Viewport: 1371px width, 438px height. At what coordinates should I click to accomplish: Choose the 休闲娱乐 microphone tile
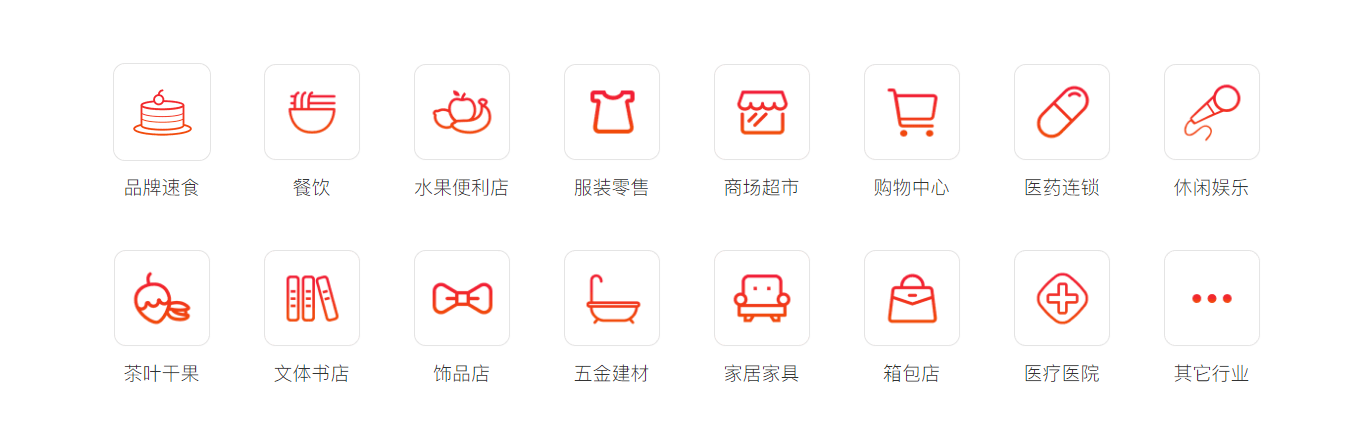coord(1212,112)
